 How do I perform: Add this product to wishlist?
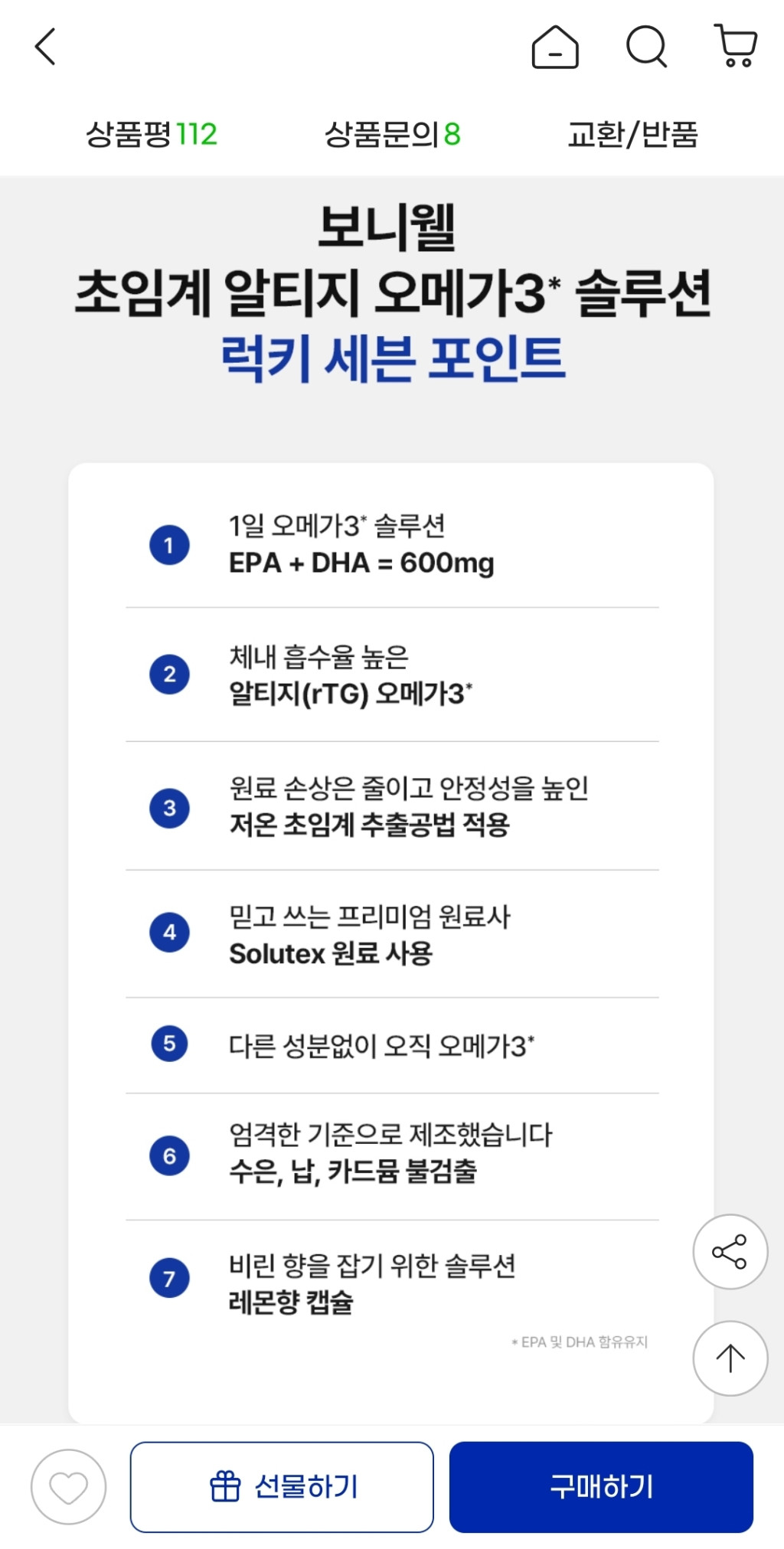(x=68, y=1487)
